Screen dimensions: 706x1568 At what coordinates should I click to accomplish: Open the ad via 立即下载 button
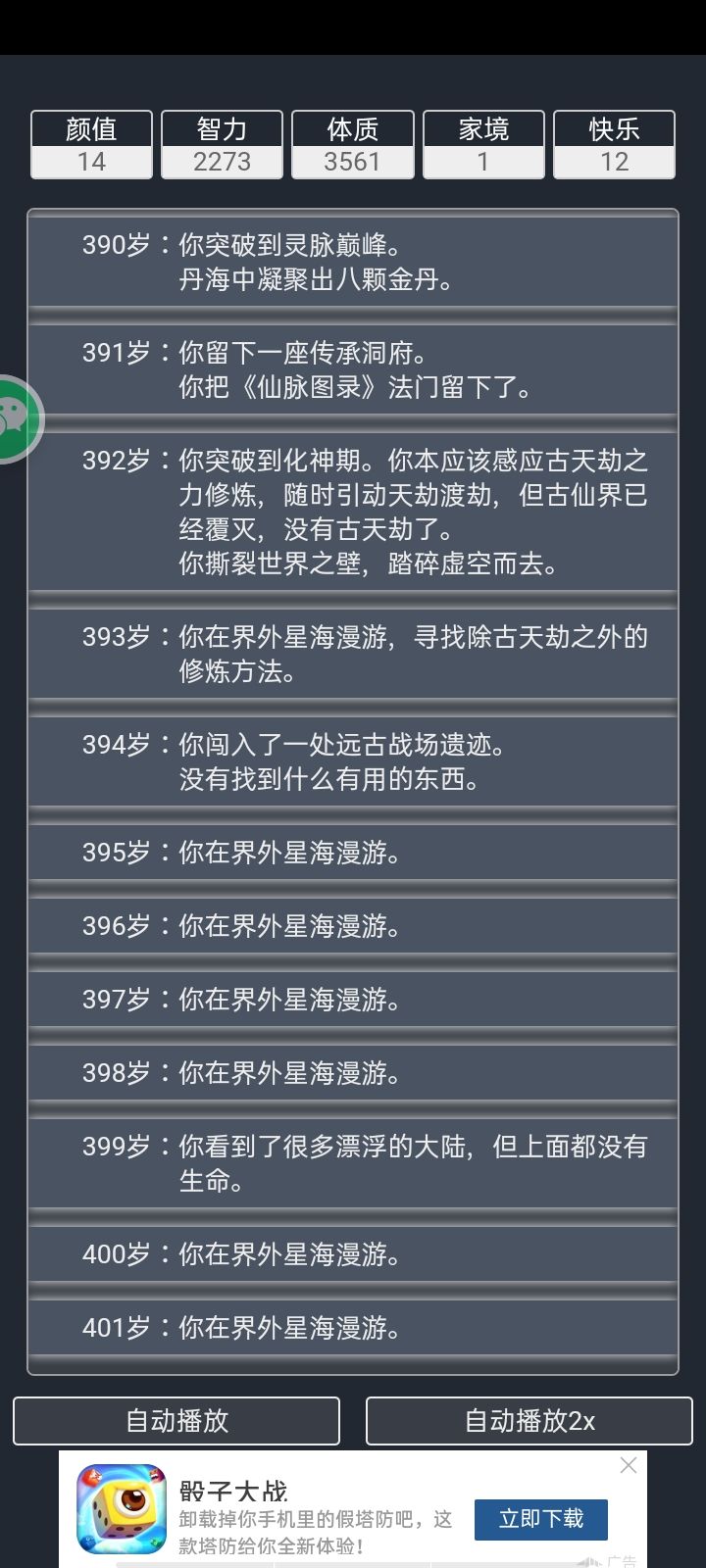(540, 1519)
